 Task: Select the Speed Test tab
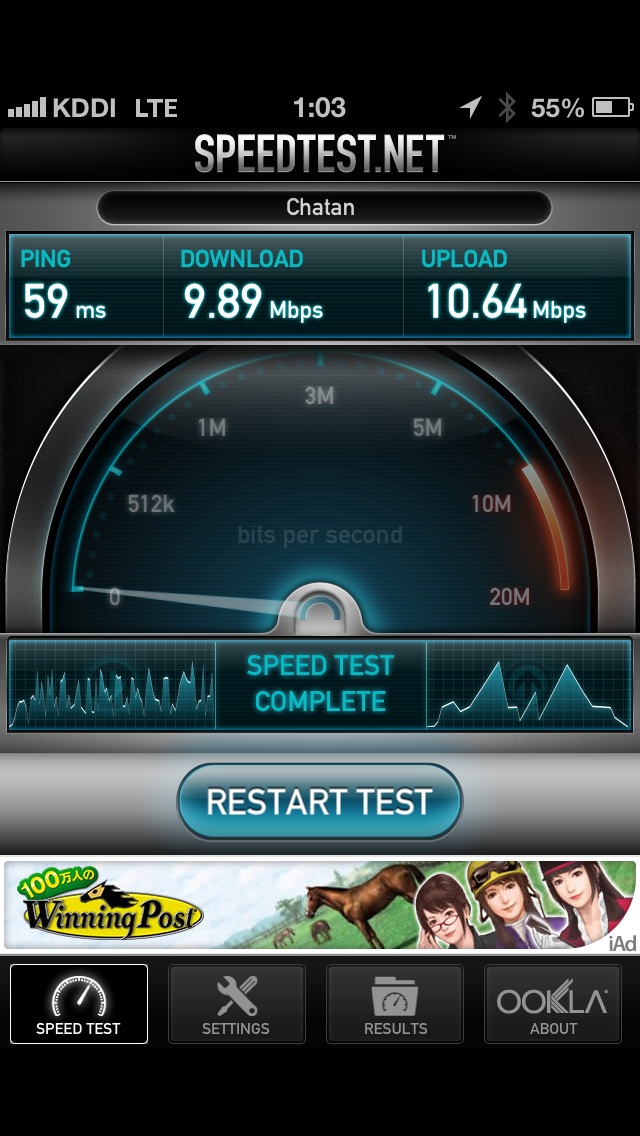click(x=78, y=1003)
